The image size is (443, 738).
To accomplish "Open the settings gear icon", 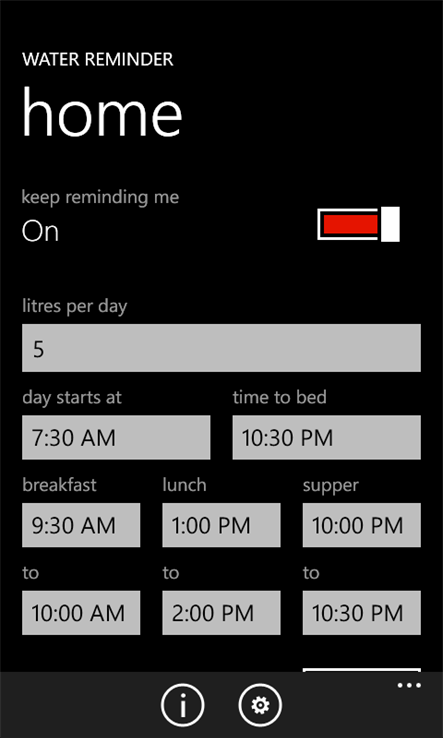I will tap(260, 705).
